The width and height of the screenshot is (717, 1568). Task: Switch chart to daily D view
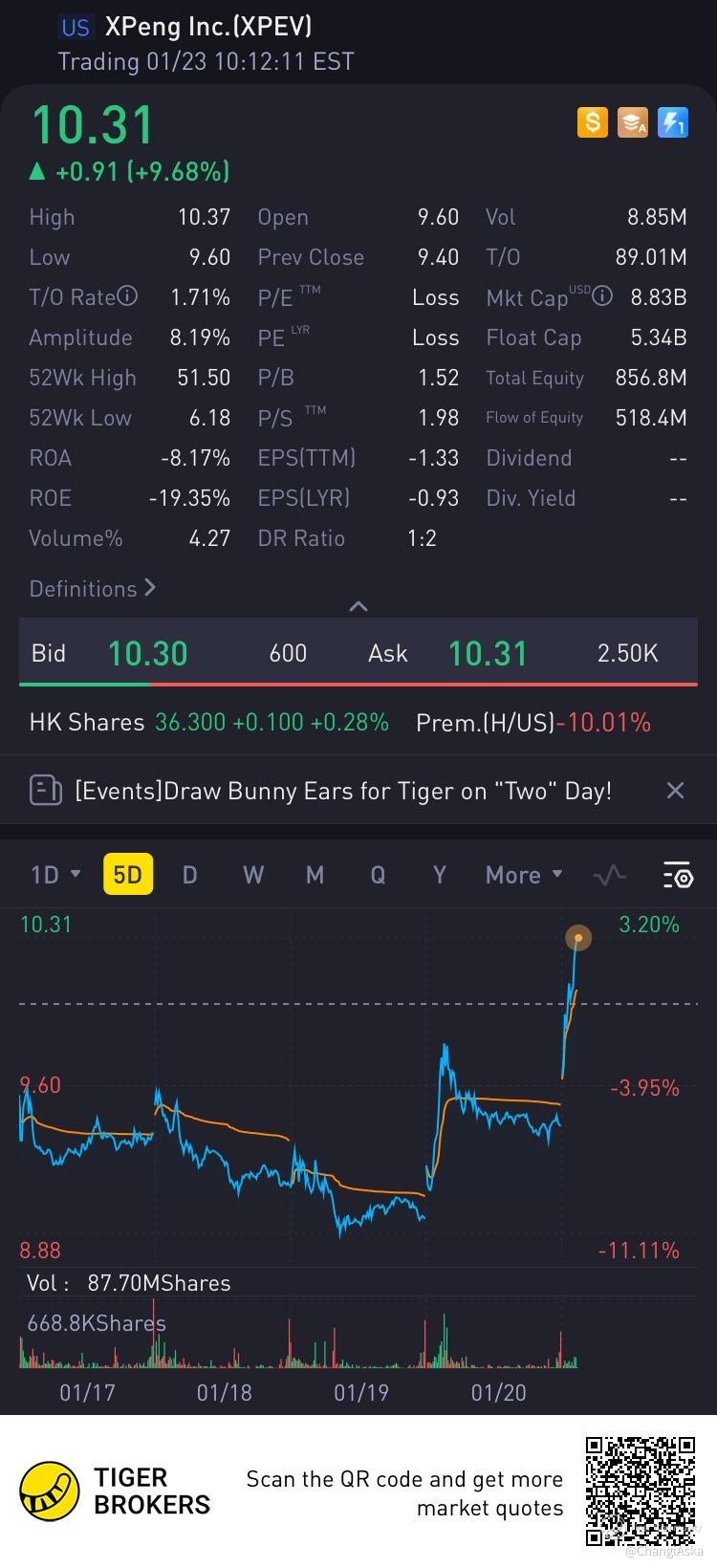189,875
